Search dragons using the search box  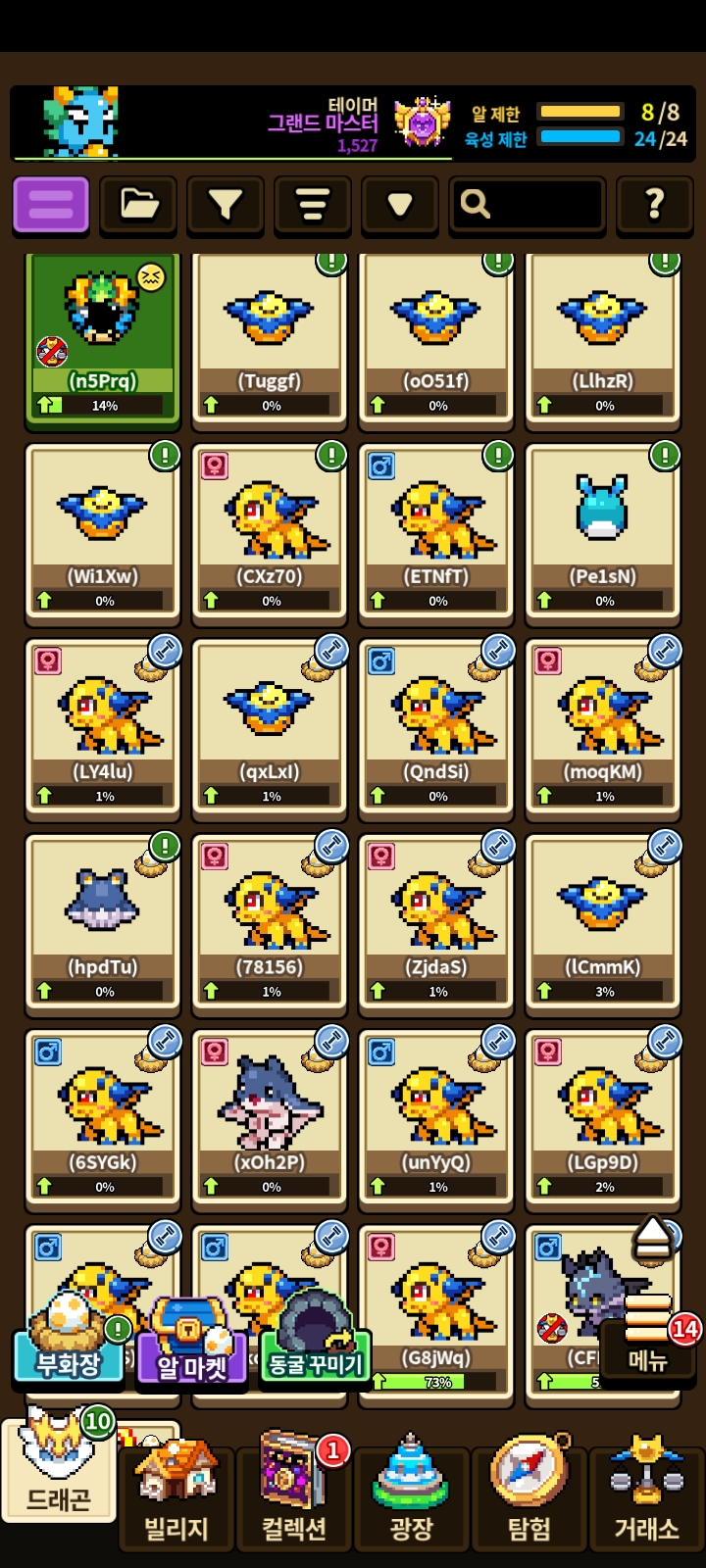point(528,205)
